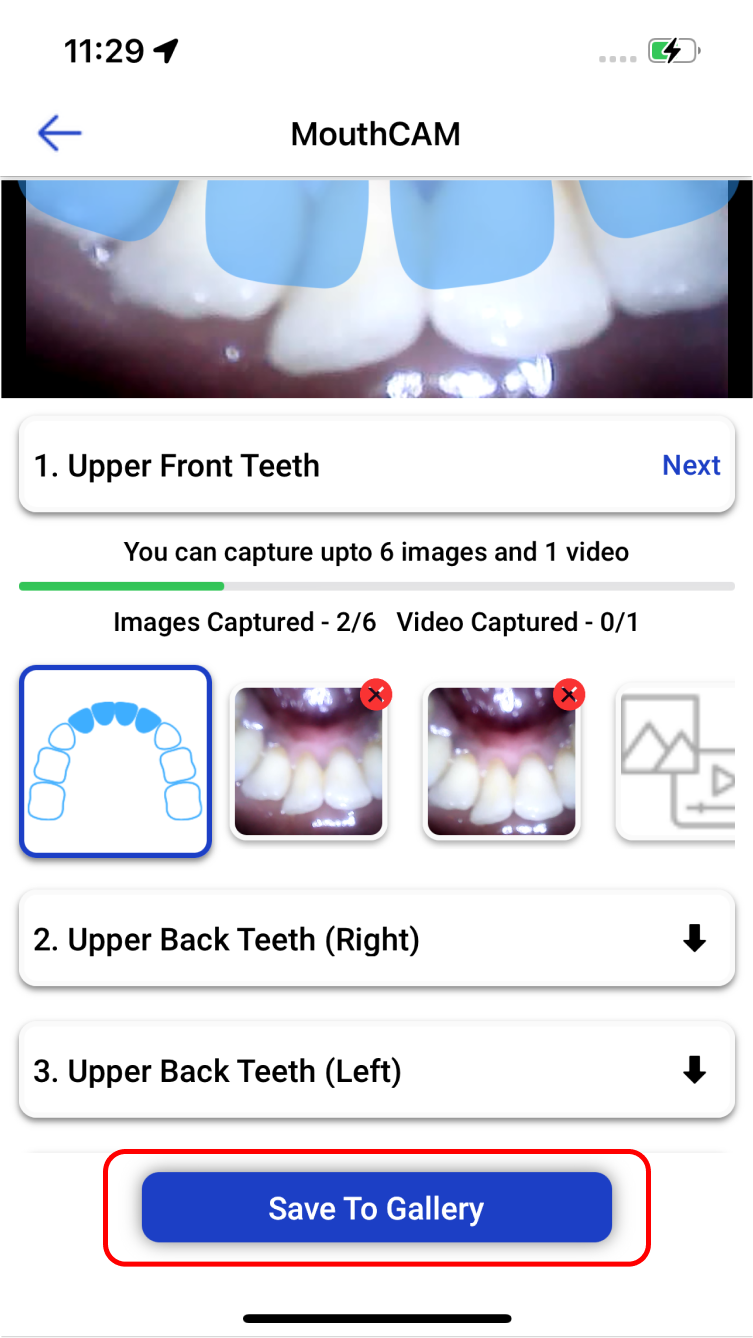Remove the second captured teeth image
Image resolution: width=753 pixels, height=1338 pixels.
(569, 694)
